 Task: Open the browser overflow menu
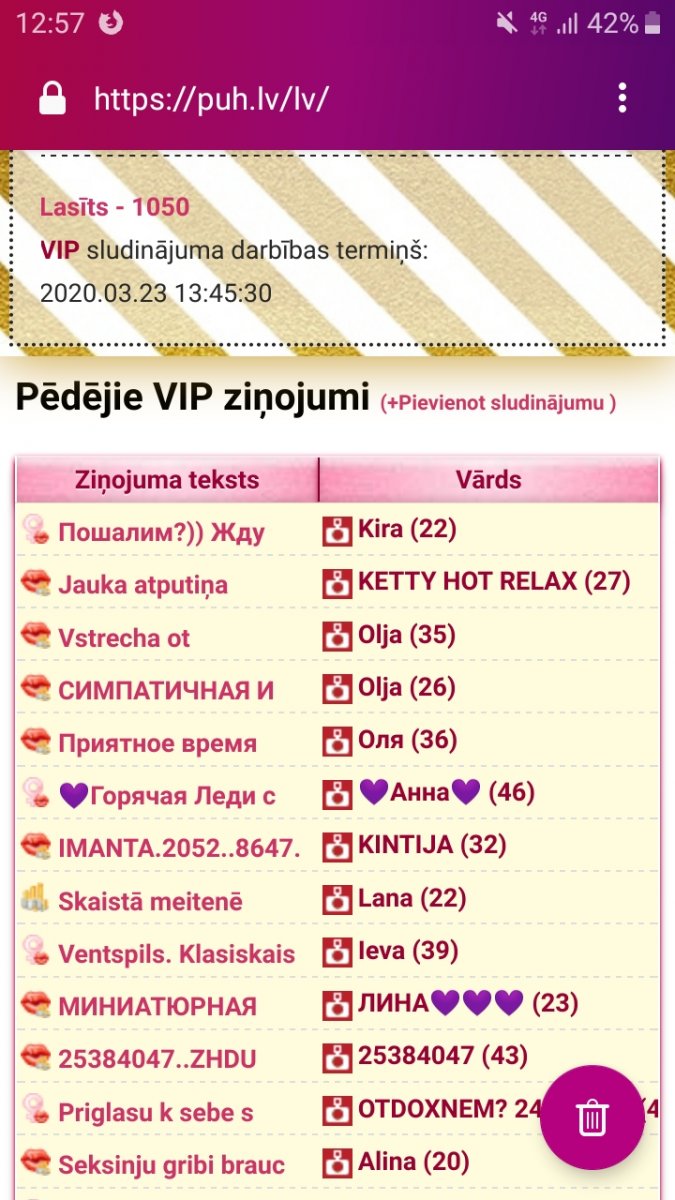622,98
